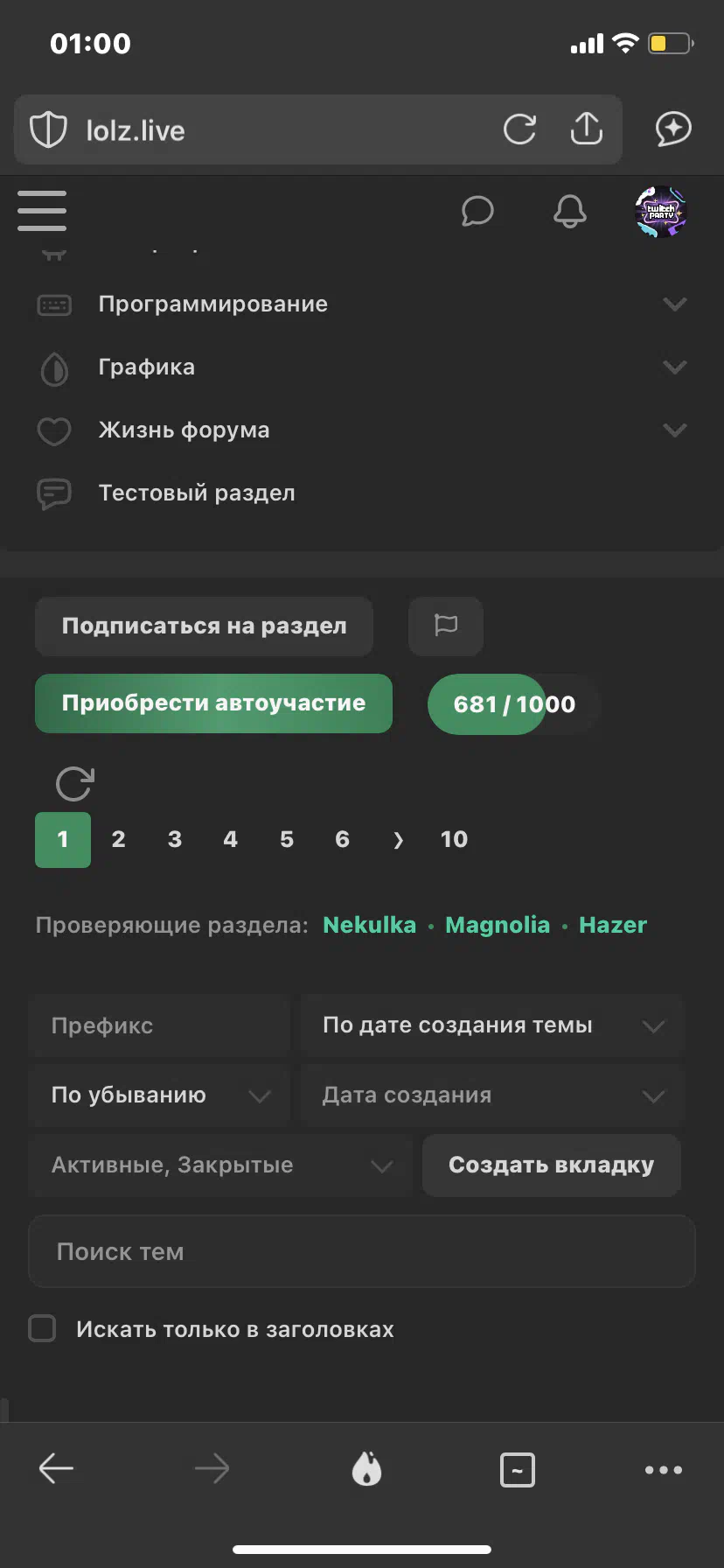Open the По убыванию sort order dropdown
Viewport: 724px width, 1568px height.
(159, 1095)
